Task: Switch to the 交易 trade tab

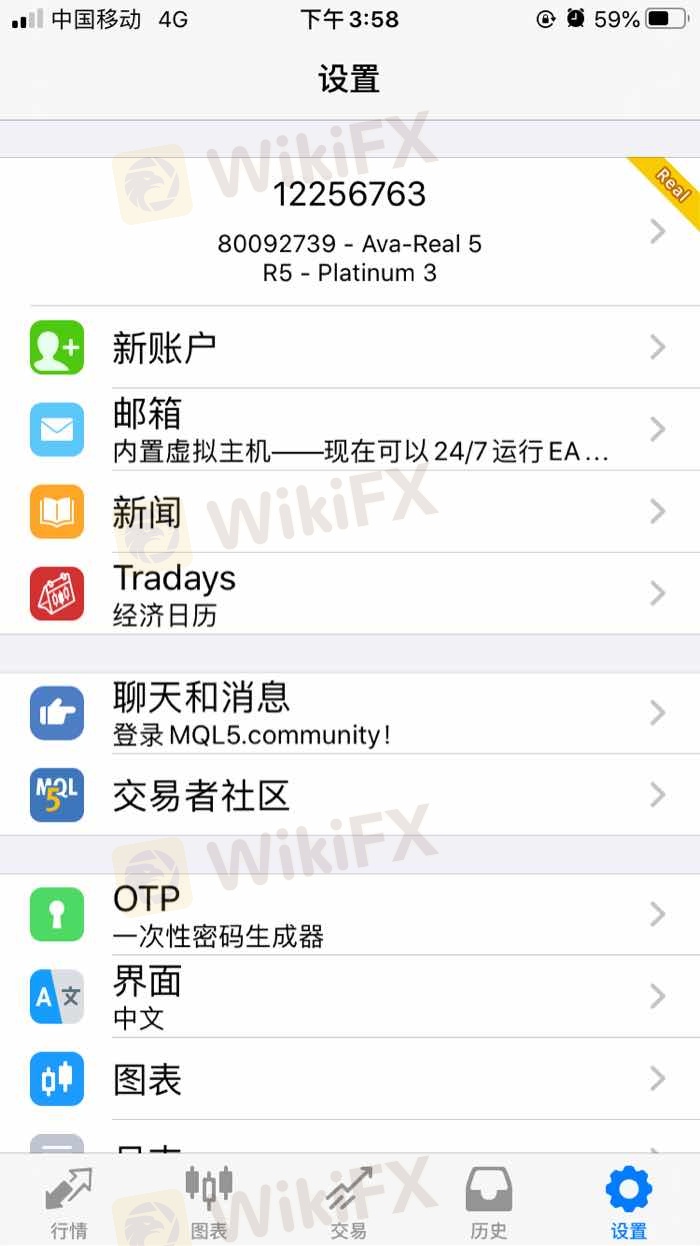Action: [349, 1203]
